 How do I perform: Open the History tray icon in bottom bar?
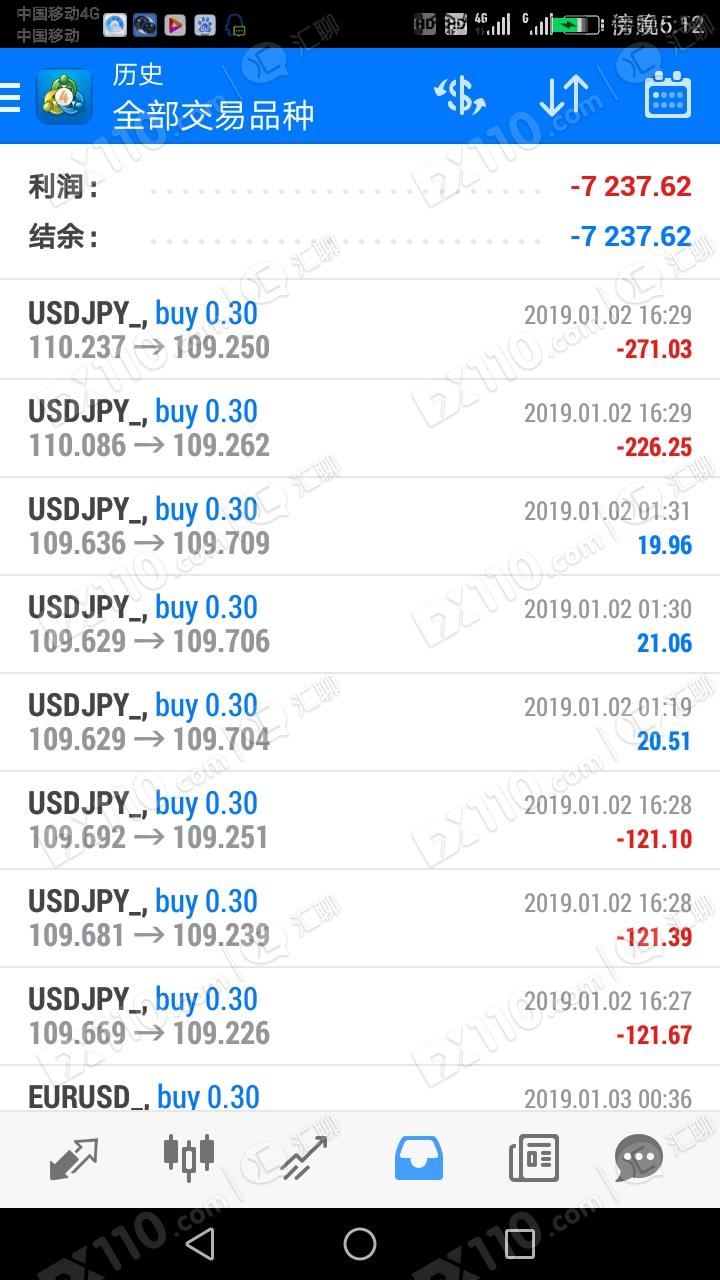(x=418, y=1157)
